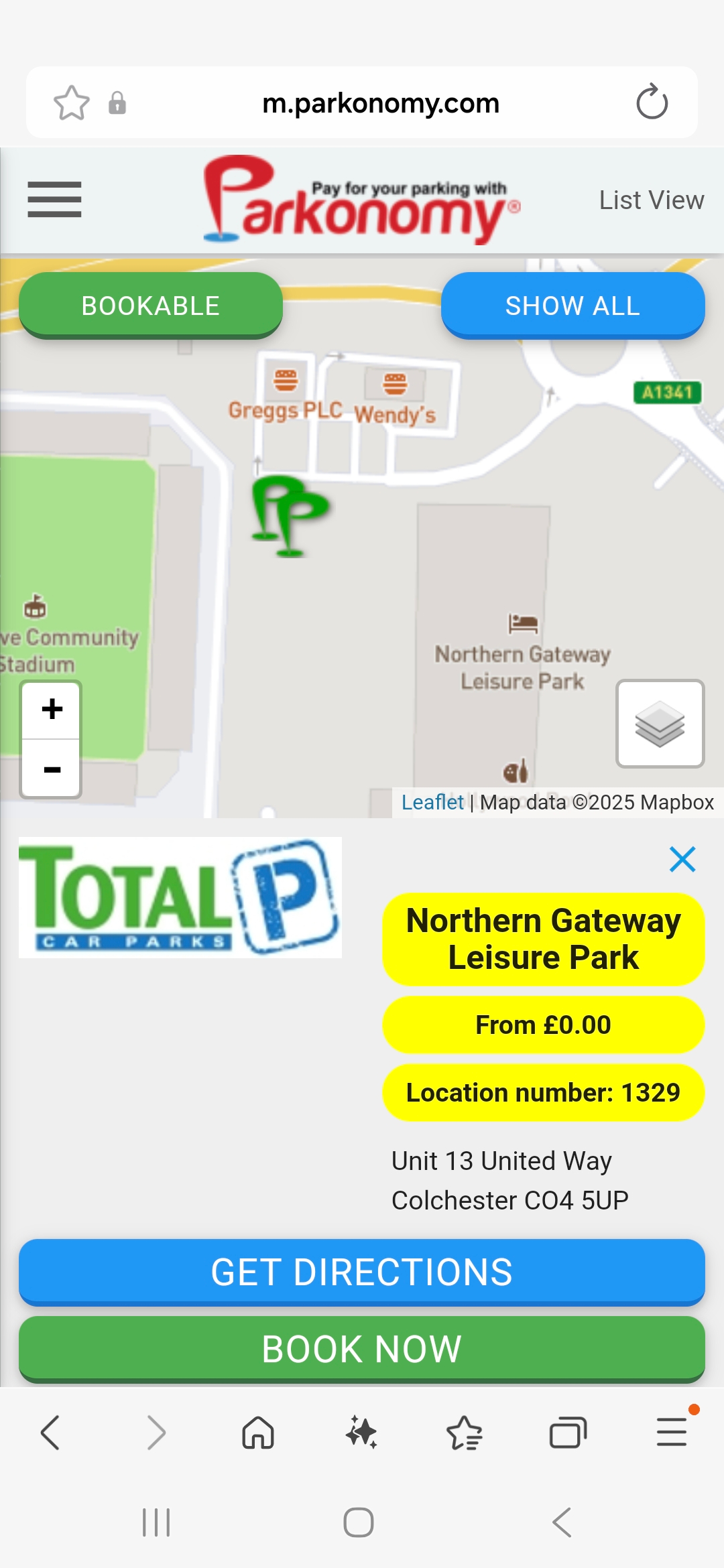Get directions to the car park
Viewport: 724px width, 1568px height.
(x=362, y=1272)
